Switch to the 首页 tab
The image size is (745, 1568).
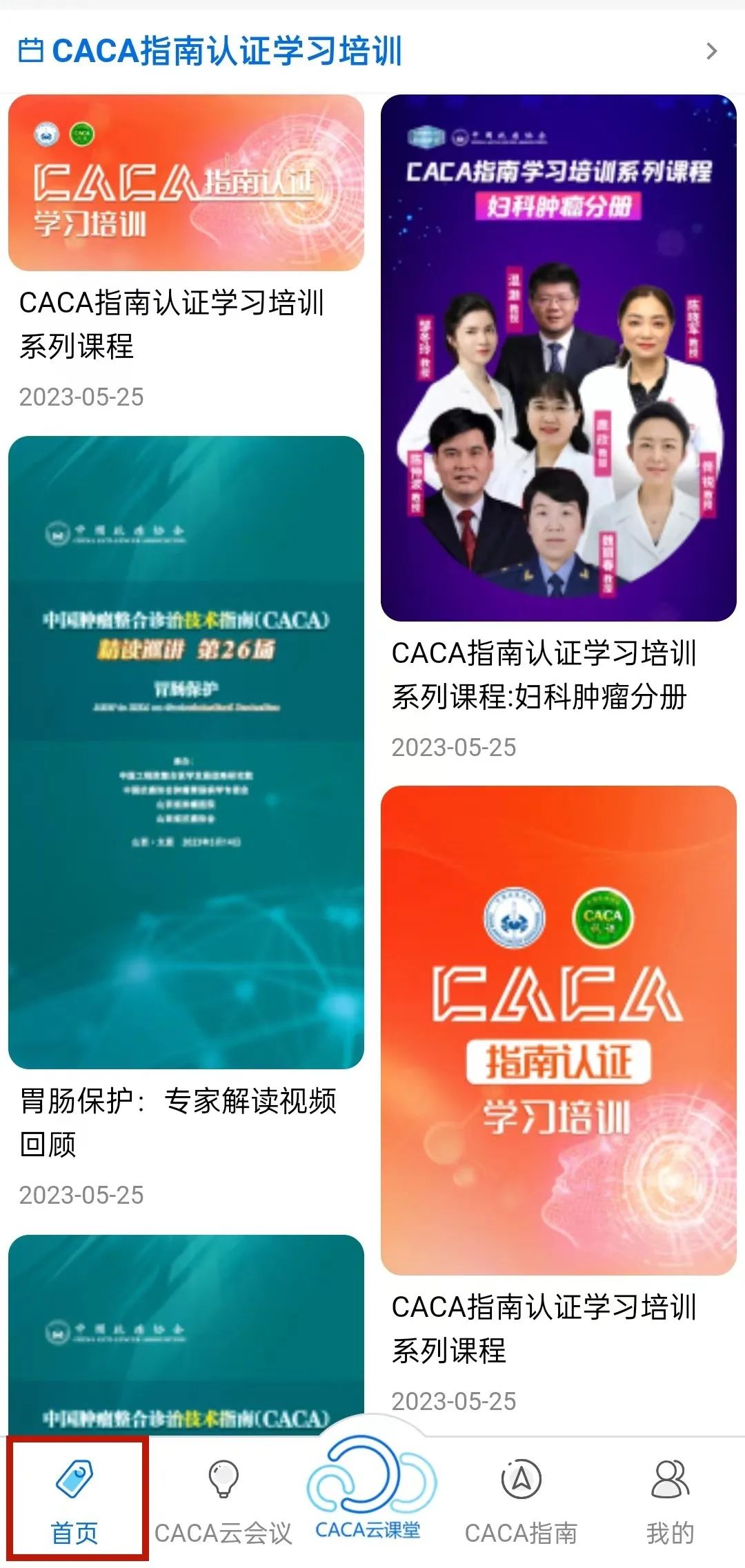click(75, 1498)
